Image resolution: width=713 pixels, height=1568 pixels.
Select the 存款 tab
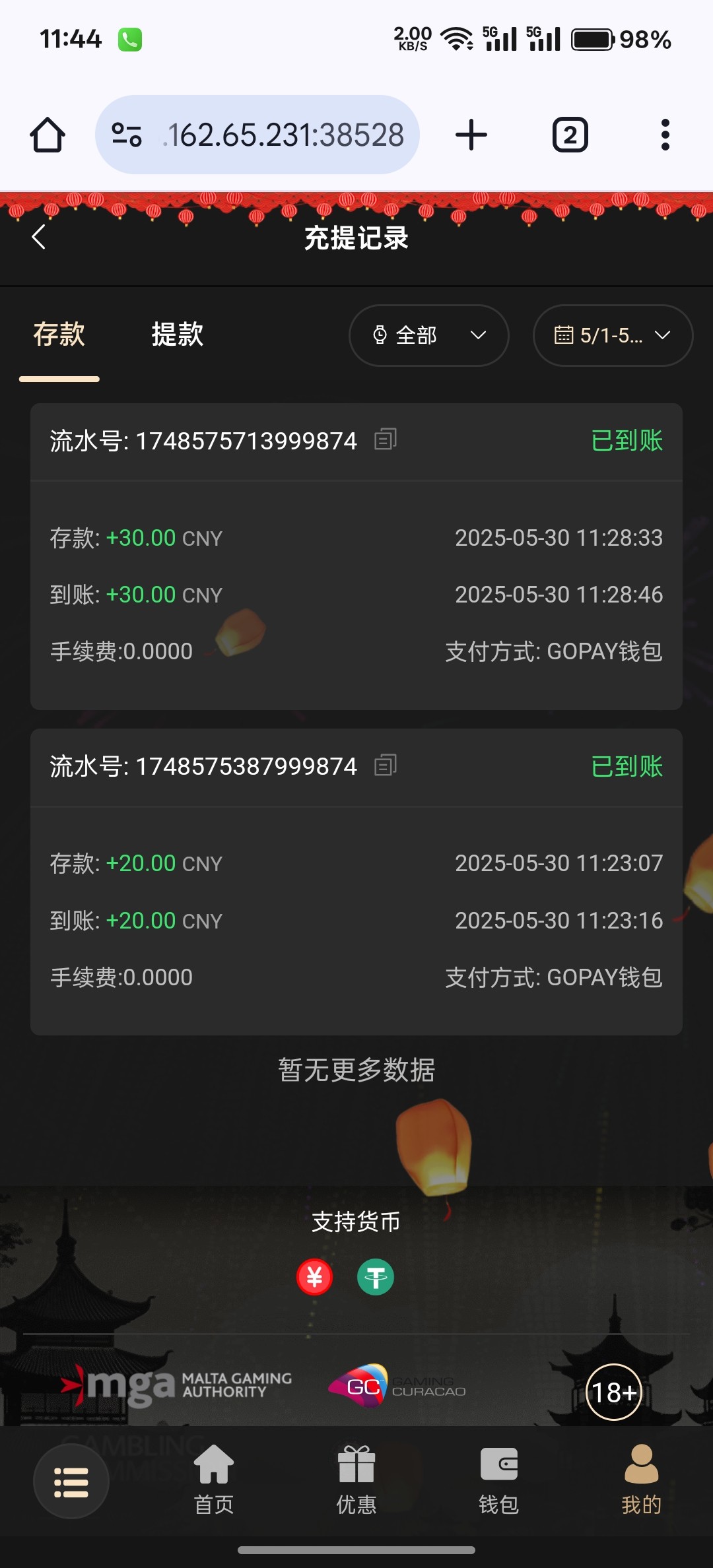(59, 335)
